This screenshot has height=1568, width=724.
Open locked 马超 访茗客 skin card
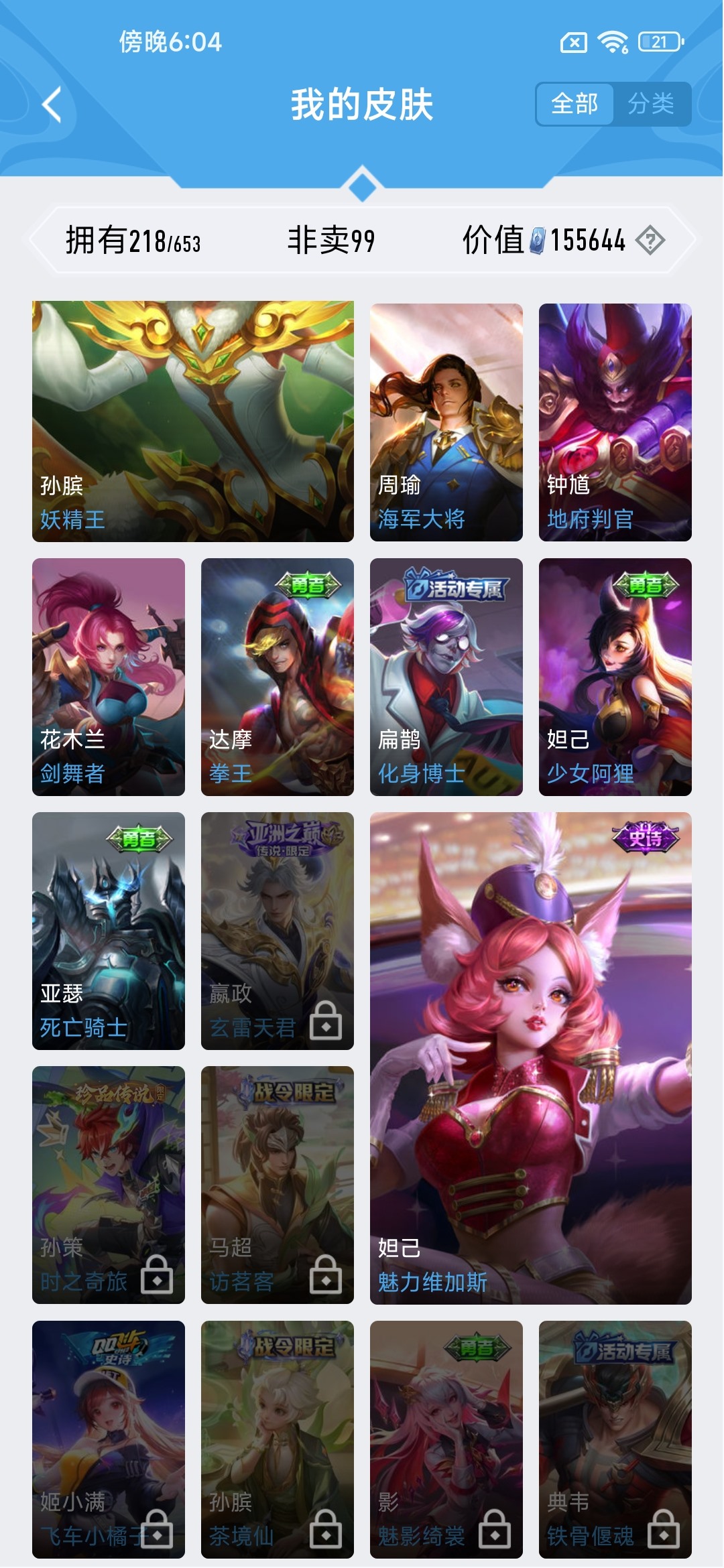click(278, 1185)
